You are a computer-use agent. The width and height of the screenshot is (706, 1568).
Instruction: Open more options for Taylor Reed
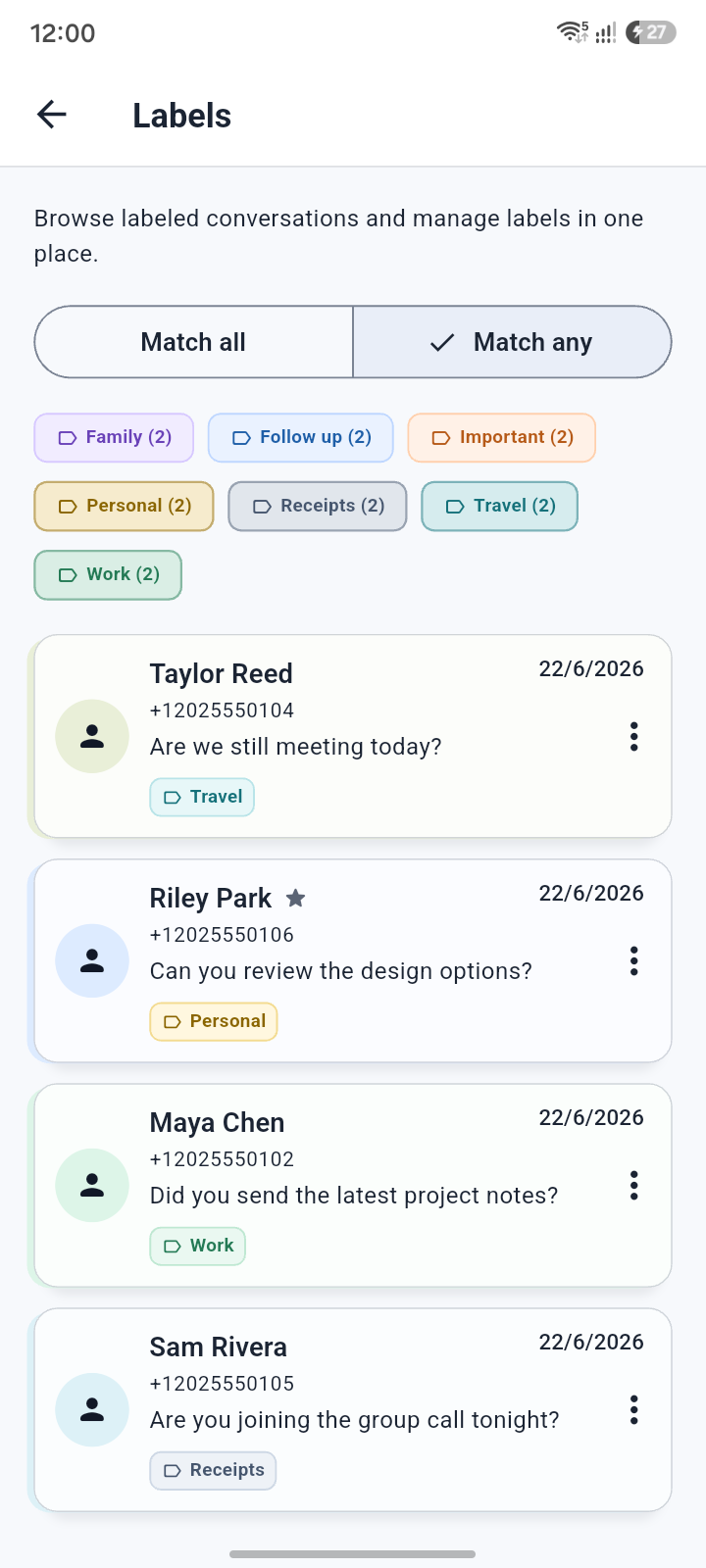(634, 736)
